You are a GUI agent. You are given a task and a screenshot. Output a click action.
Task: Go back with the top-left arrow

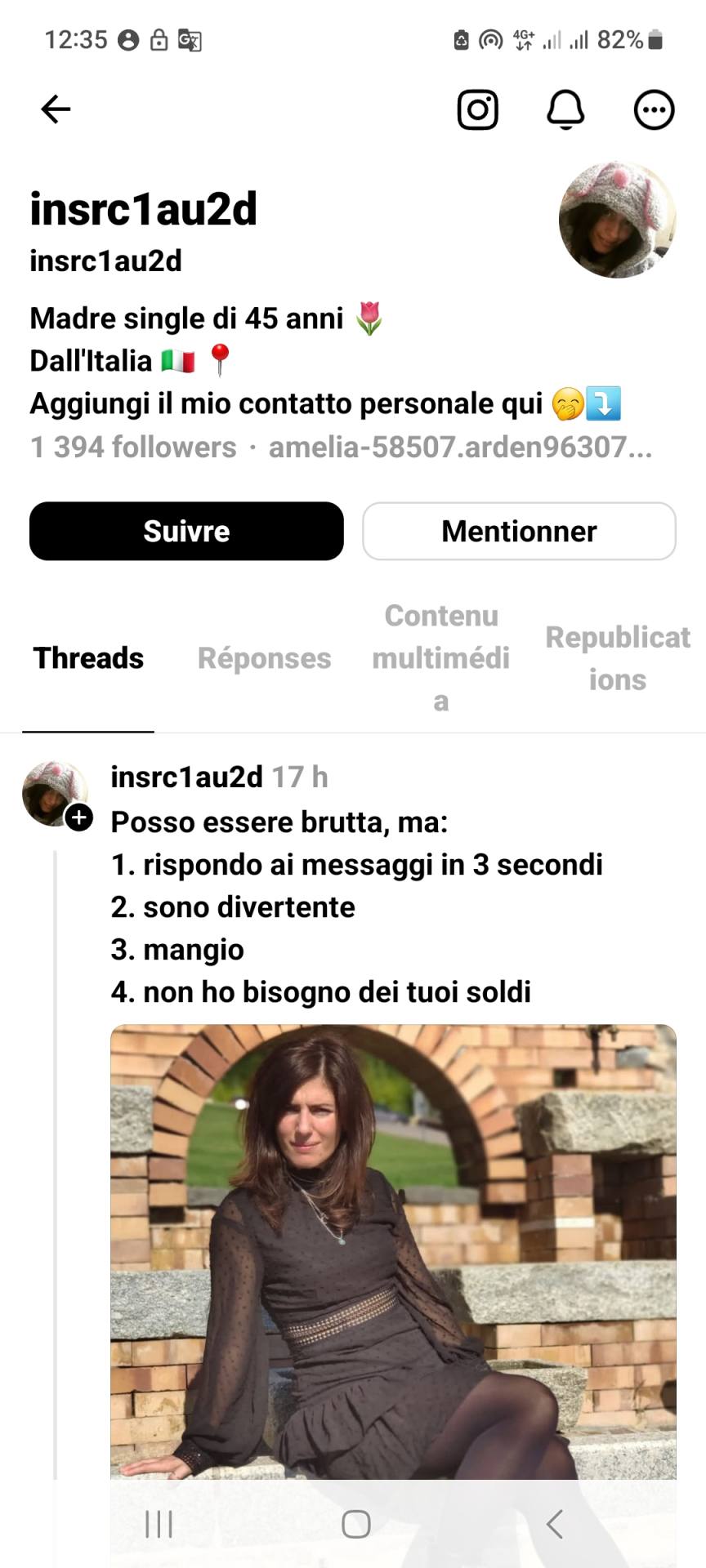(x=56, y=109)
